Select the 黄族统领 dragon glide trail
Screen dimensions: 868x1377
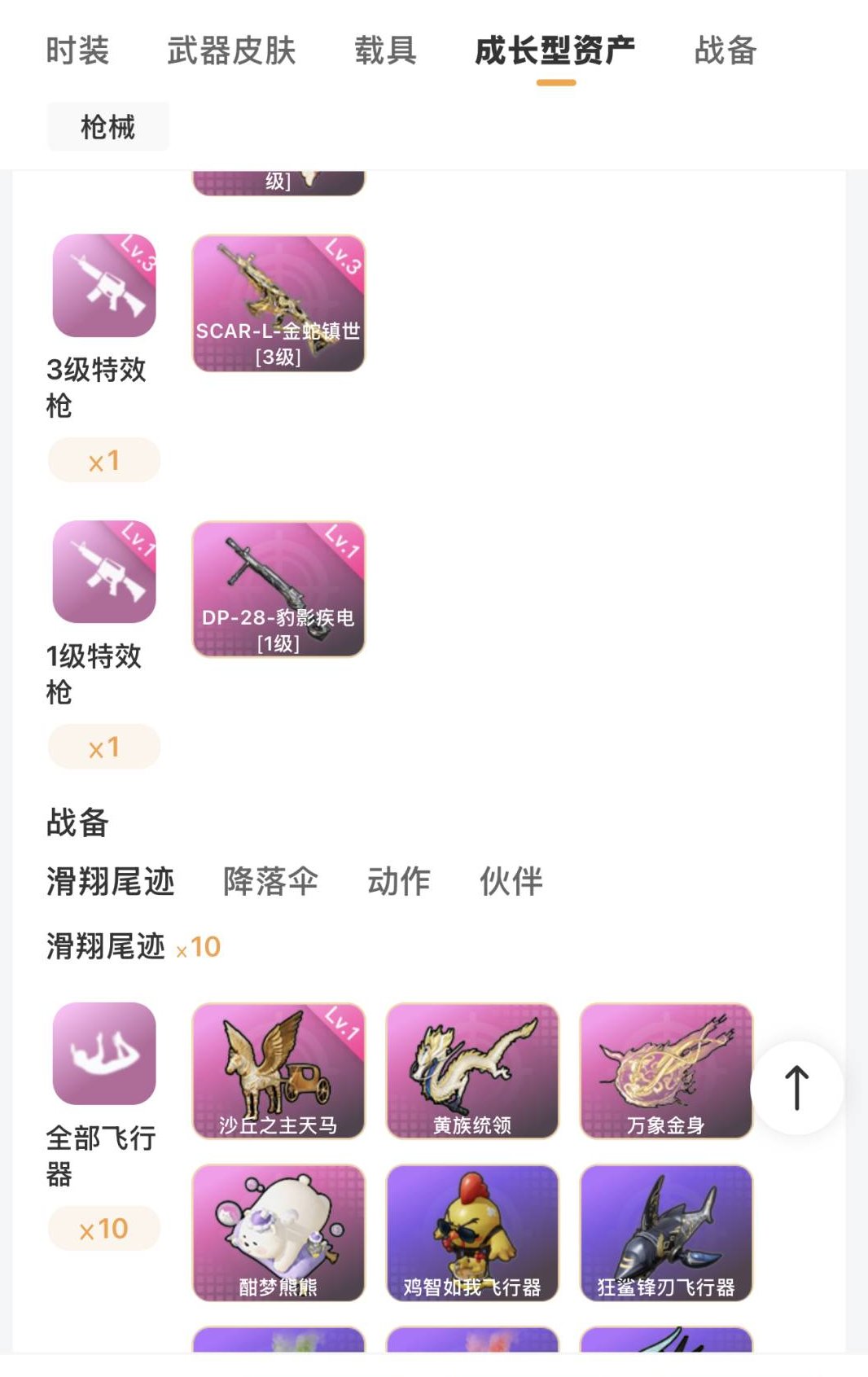coord(471,1071)
